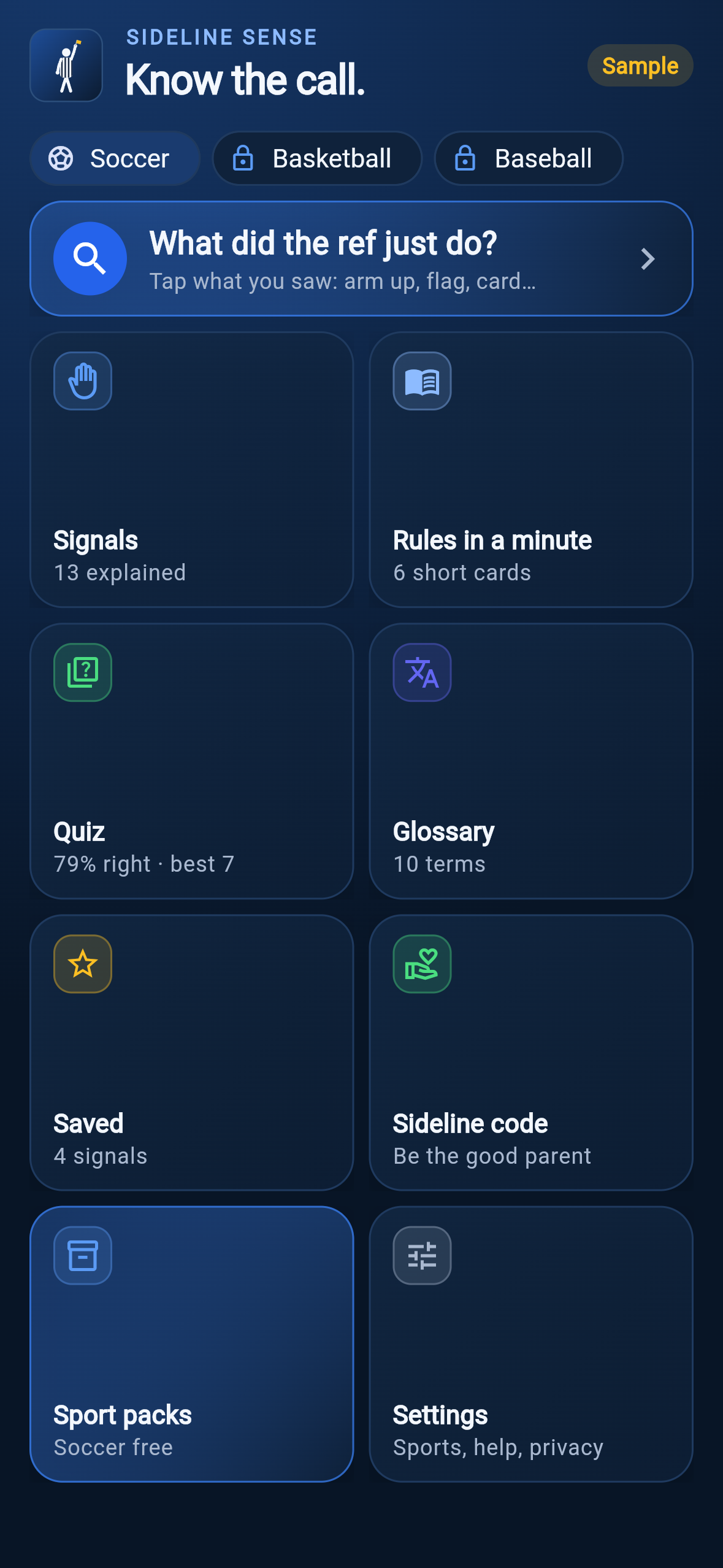The width and height of the screenshot is (723, 1568).
Task: Open the Sideline code card
Action: [531, 1053]
